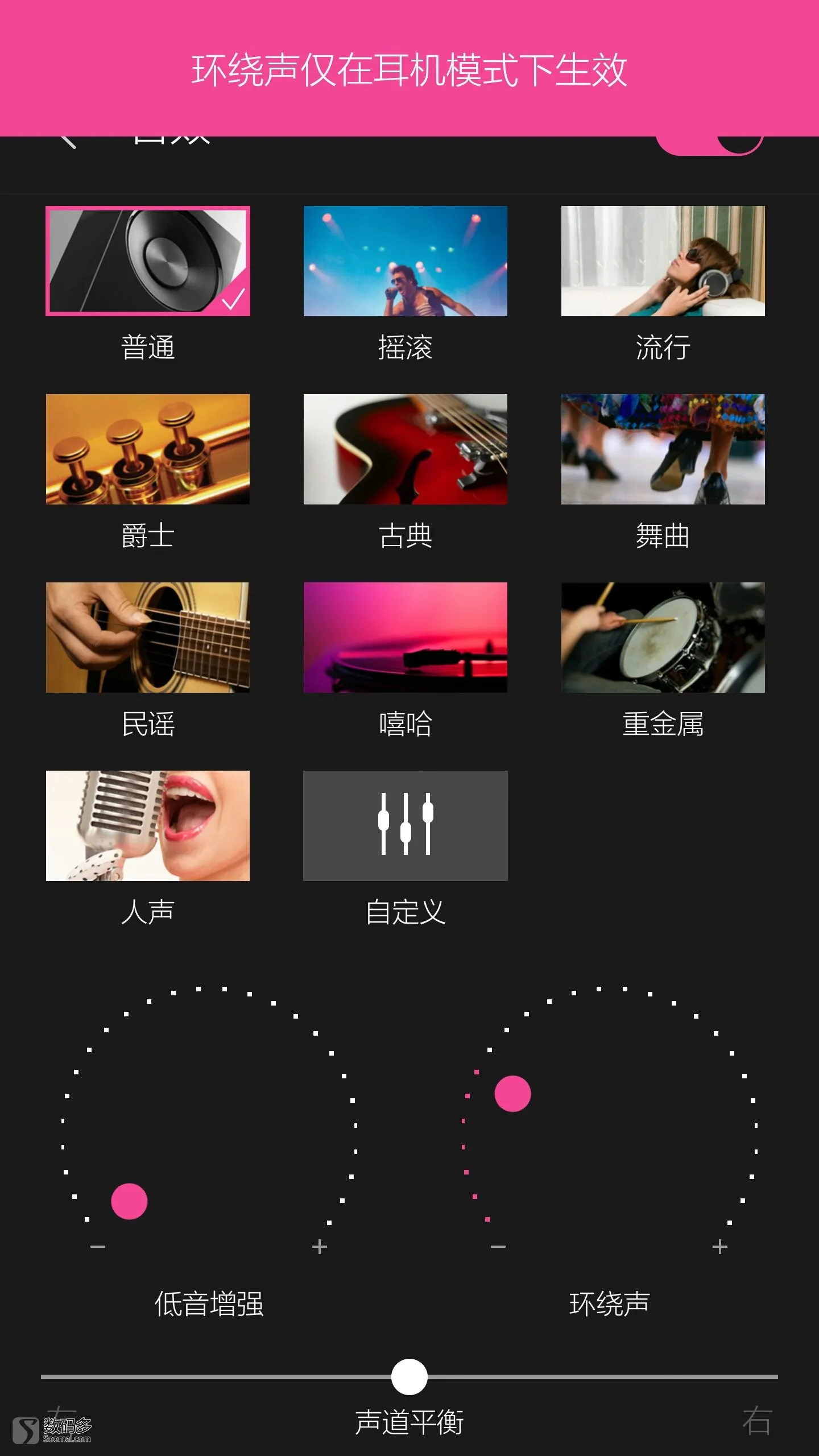Tap the 低音增强 dial knob
This screenshot has height=1456, width=819.
coord(129,1201)
